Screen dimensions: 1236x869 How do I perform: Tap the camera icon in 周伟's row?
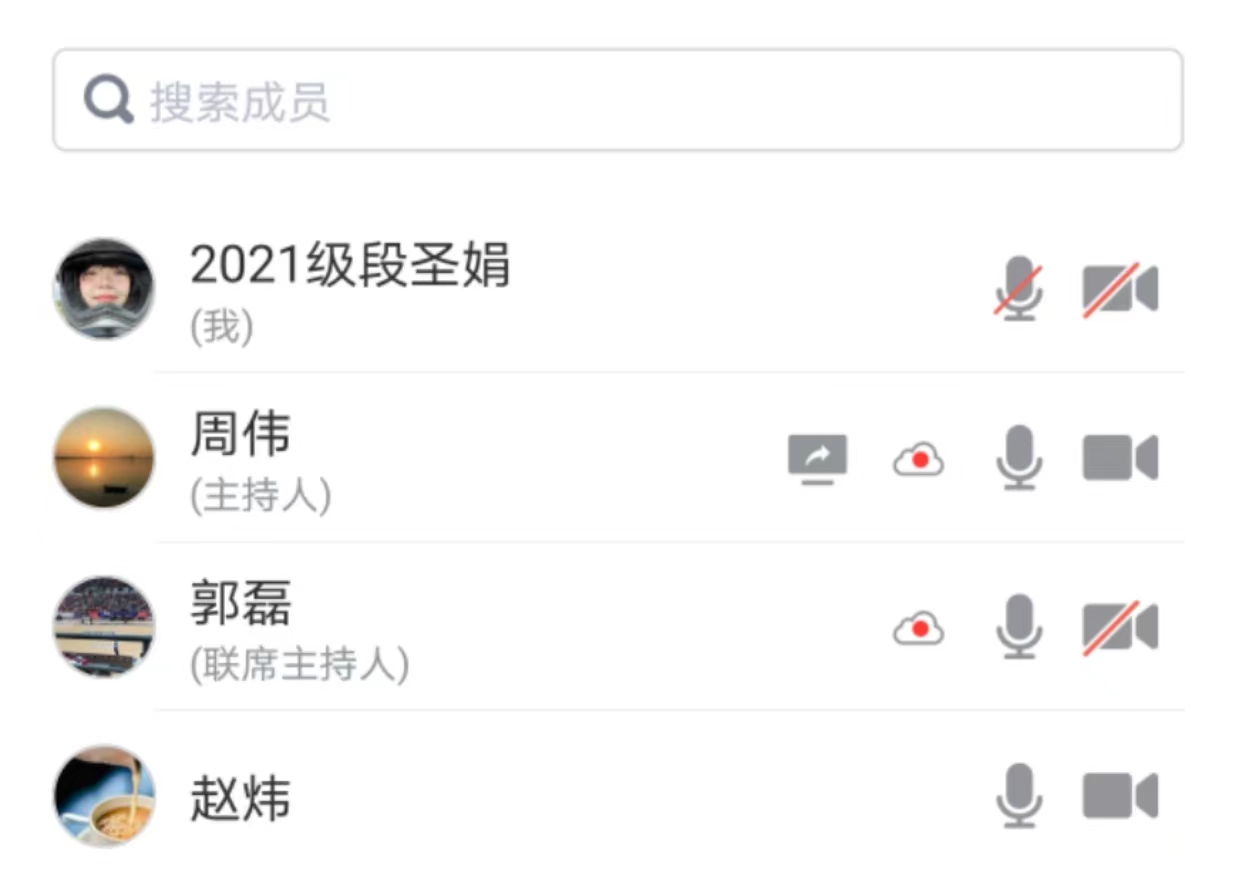tap(1120, 458)
